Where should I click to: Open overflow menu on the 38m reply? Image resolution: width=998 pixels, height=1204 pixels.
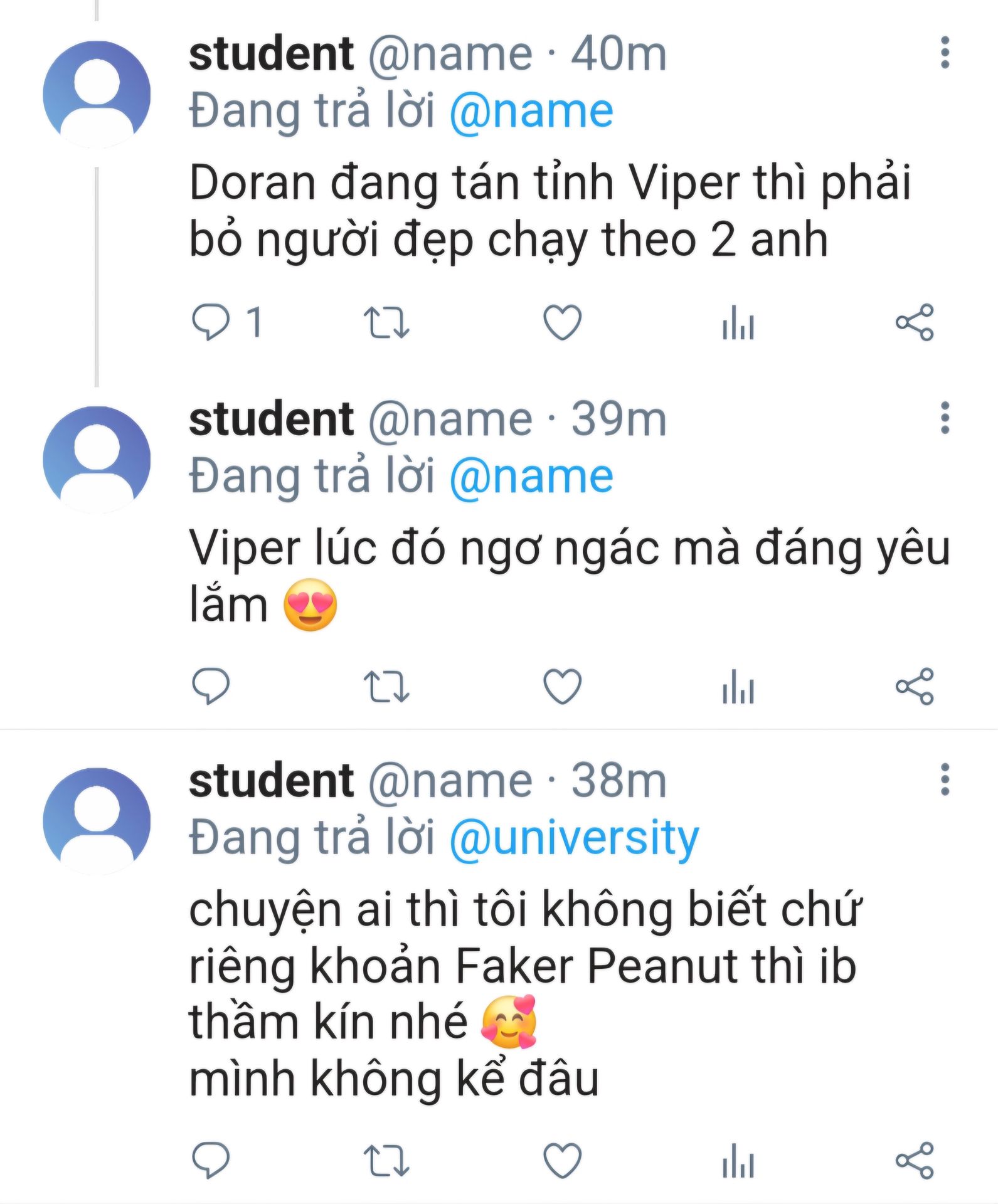[945, 779]
